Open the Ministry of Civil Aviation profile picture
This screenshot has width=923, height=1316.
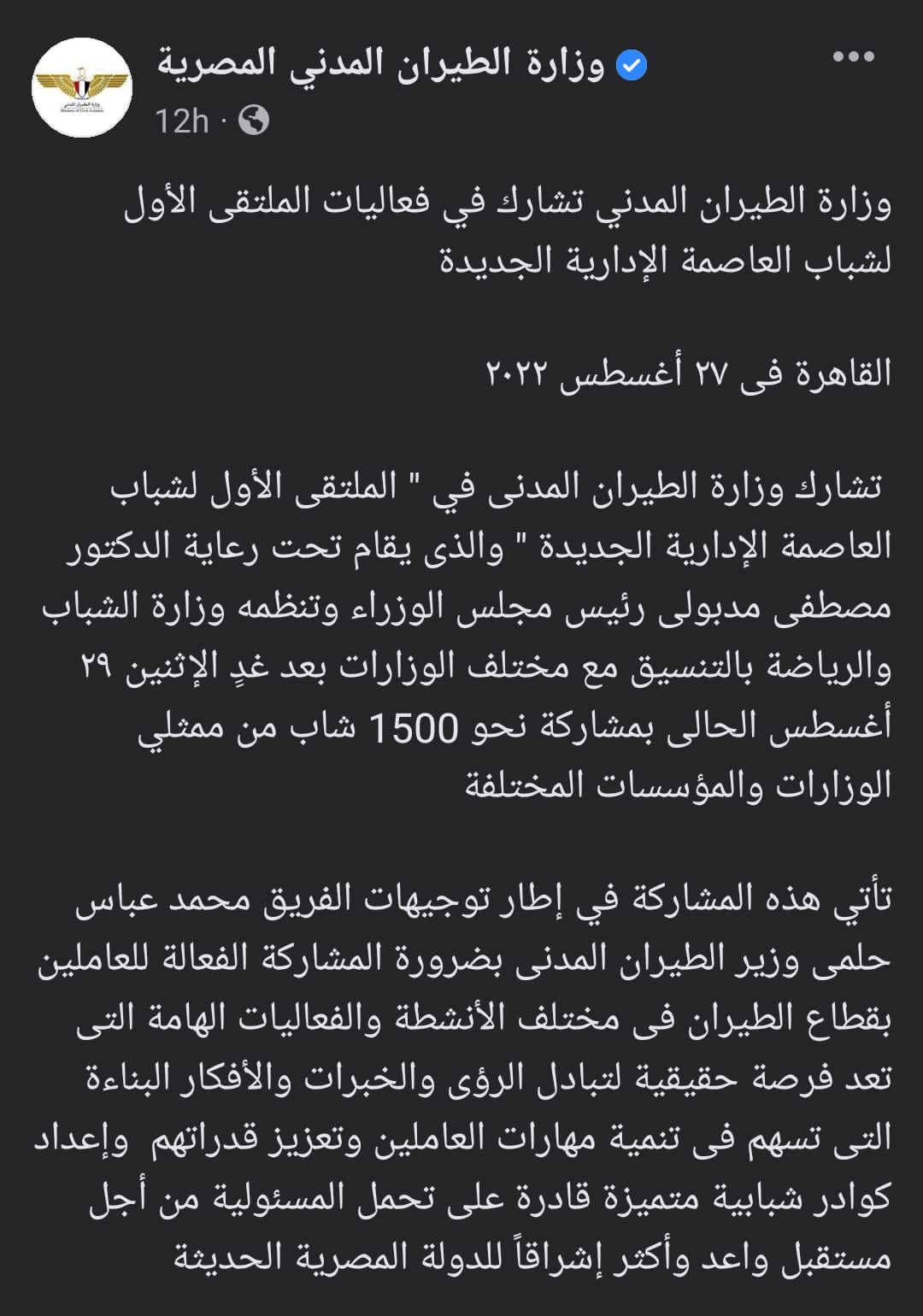[82, 88]
